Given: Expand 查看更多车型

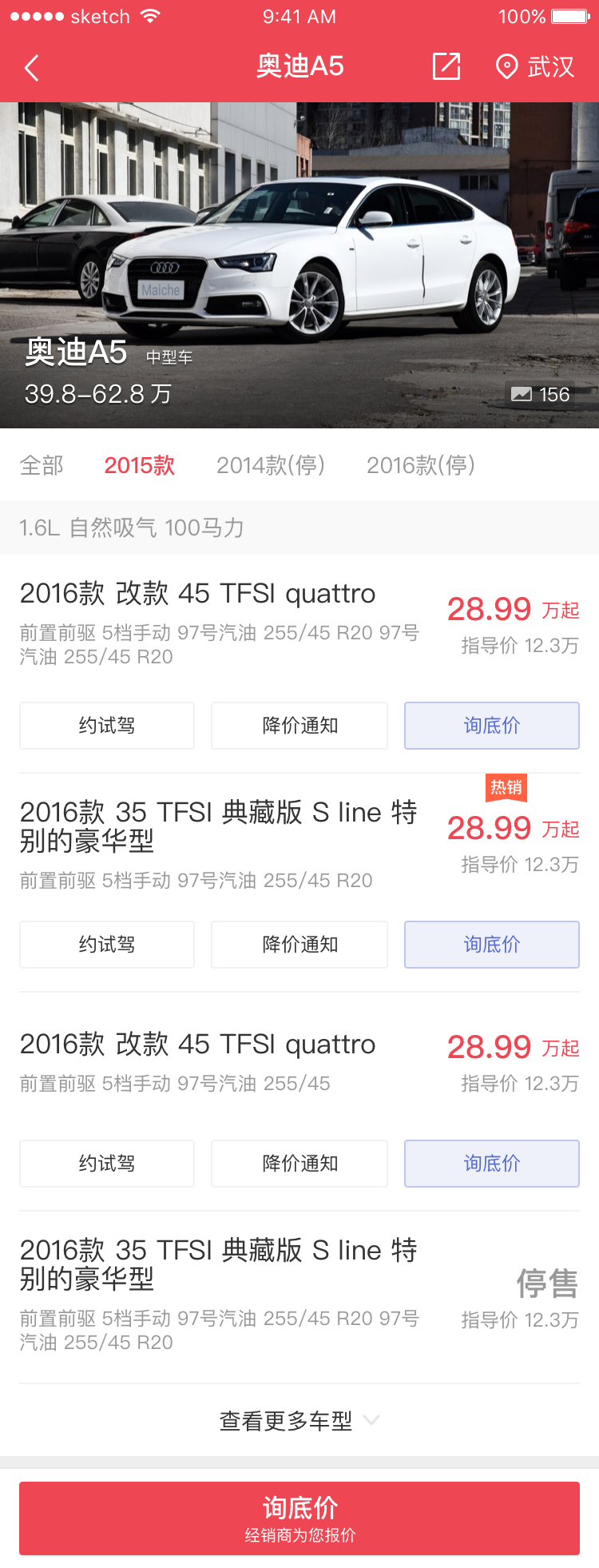Looking at the screenshot, I should tap(299, 1420).
